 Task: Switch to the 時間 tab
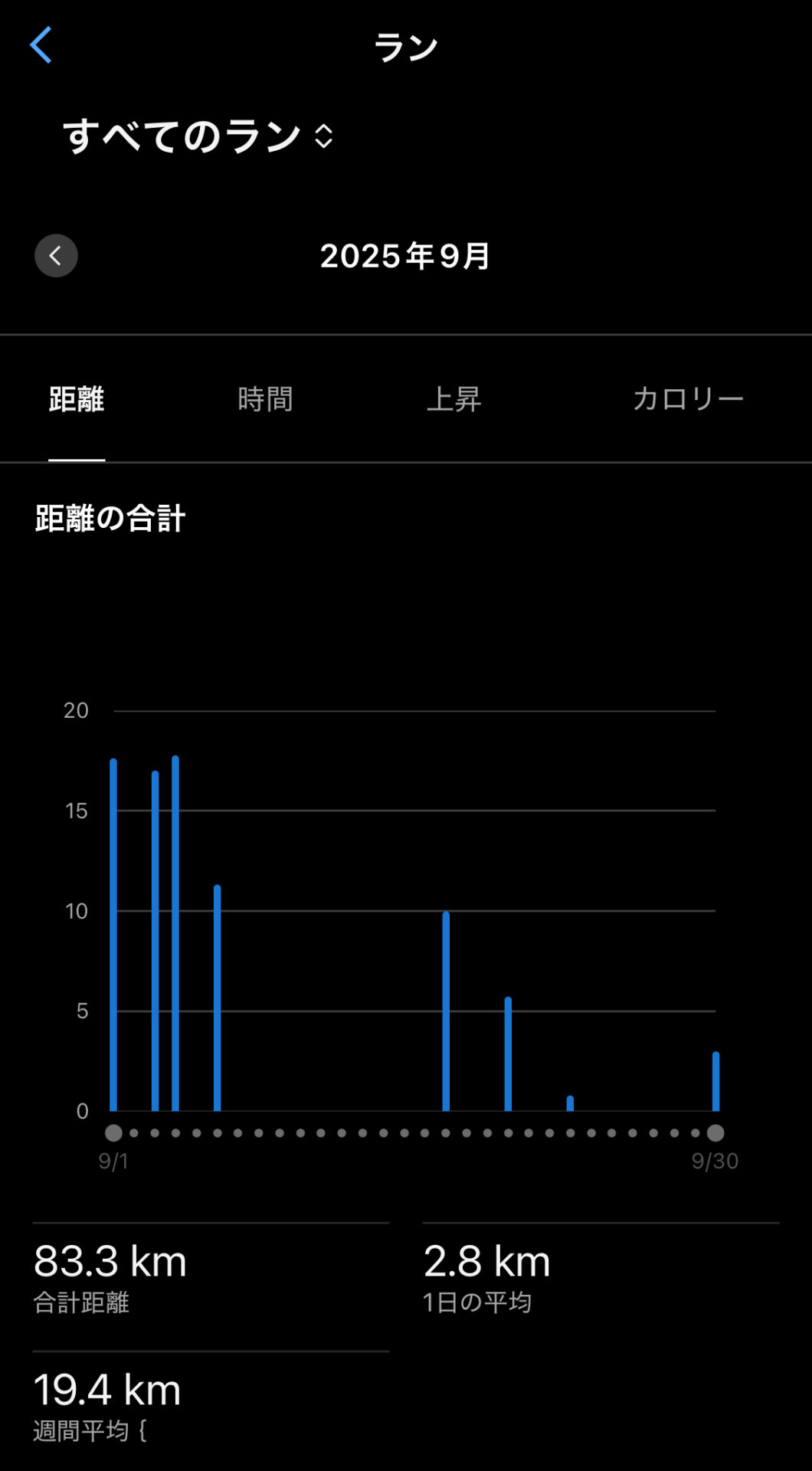(265, 399)
